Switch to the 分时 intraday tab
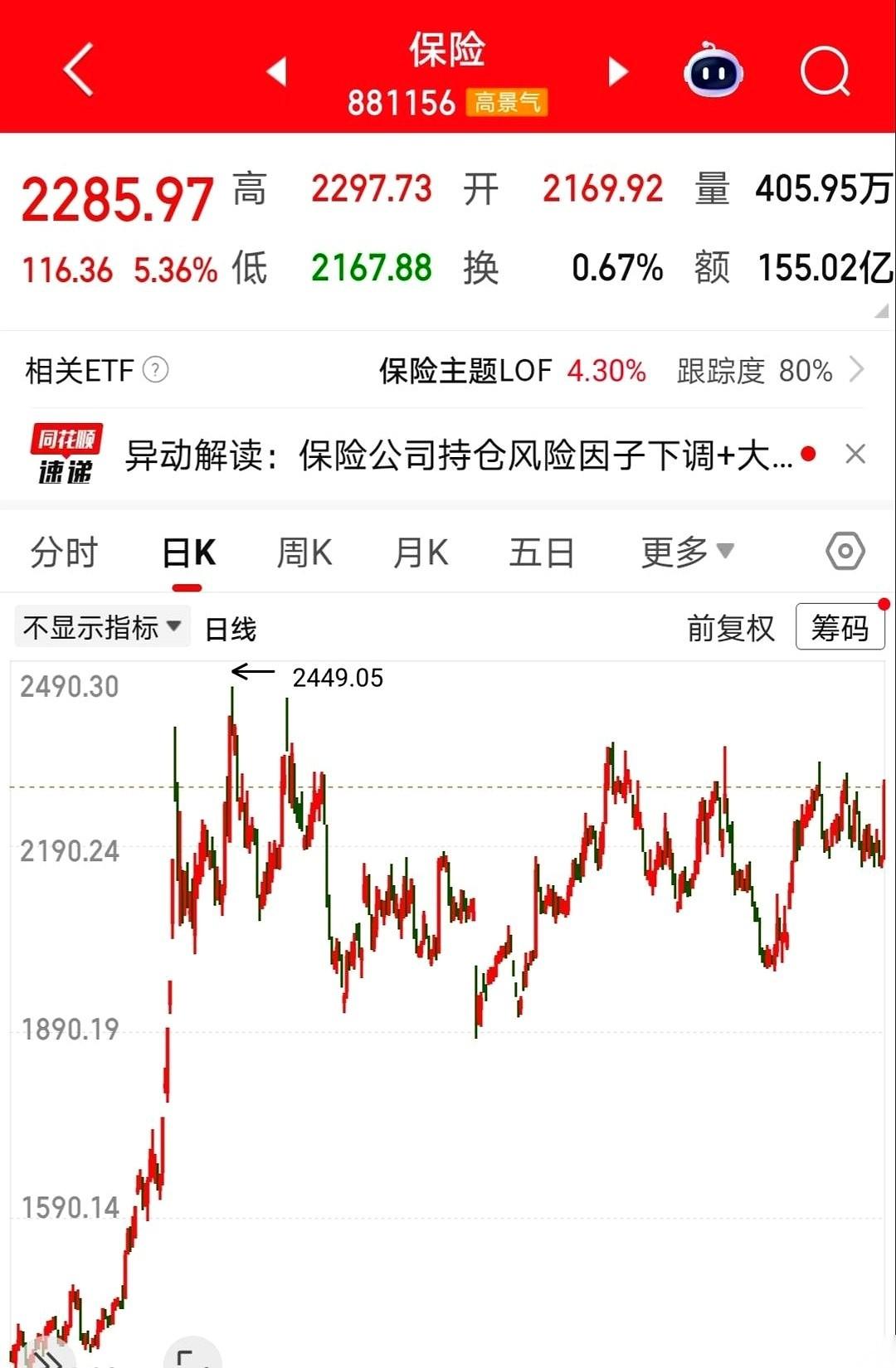Screen dimensions: 896x1368 tap(63, 551)
